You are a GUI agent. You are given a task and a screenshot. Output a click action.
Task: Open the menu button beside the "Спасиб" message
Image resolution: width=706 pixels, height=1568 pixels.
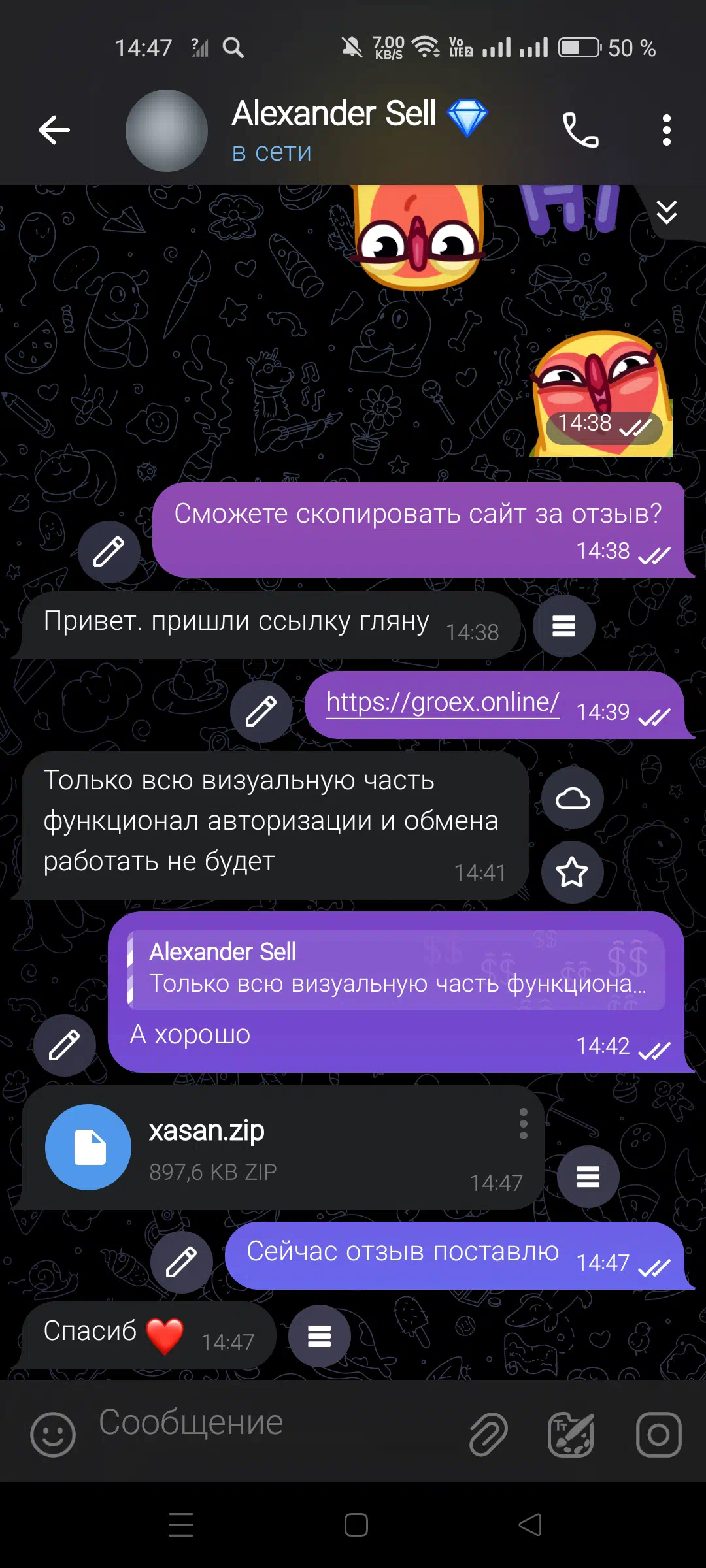[x=320, y=1336]
